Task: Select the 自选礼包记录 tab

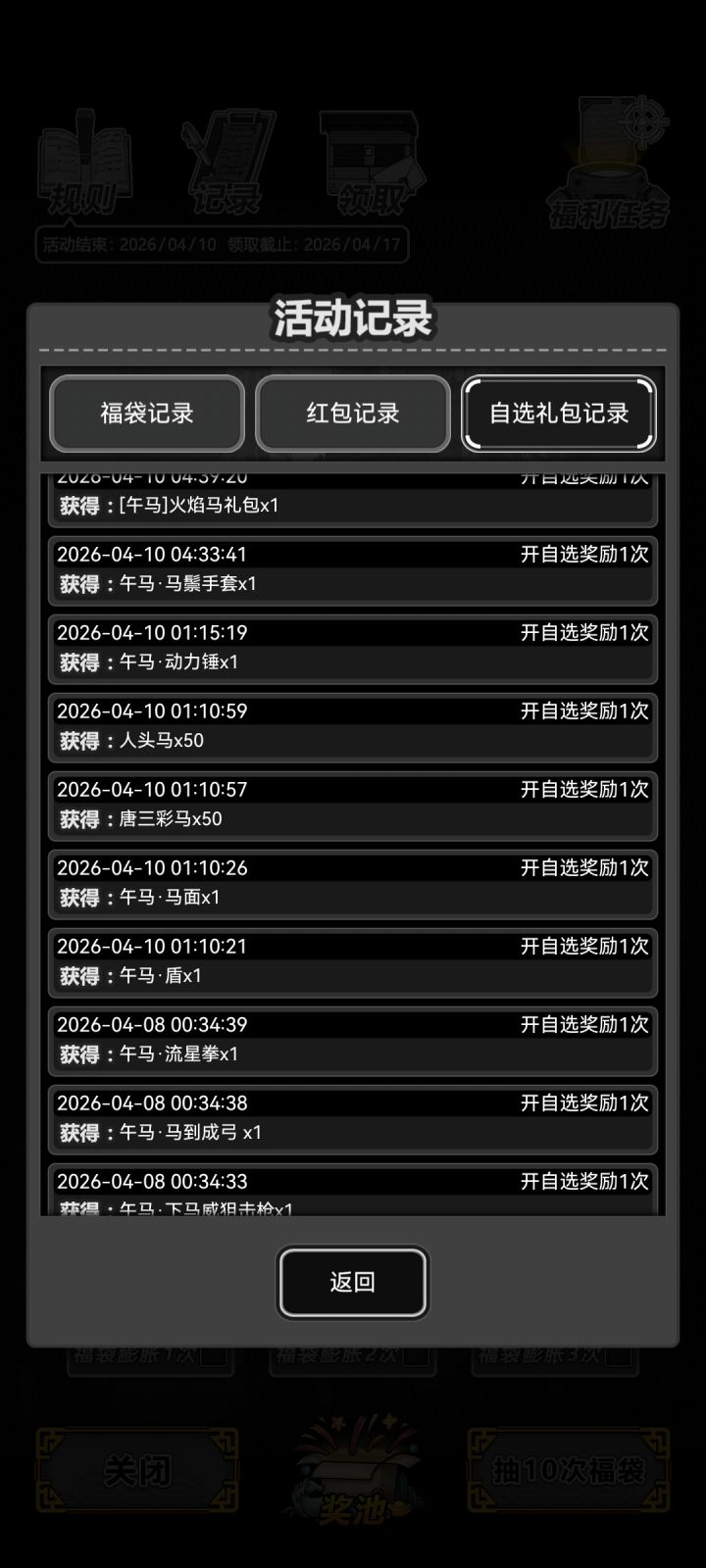Action: pyautogui.click(x=558, y=414)
